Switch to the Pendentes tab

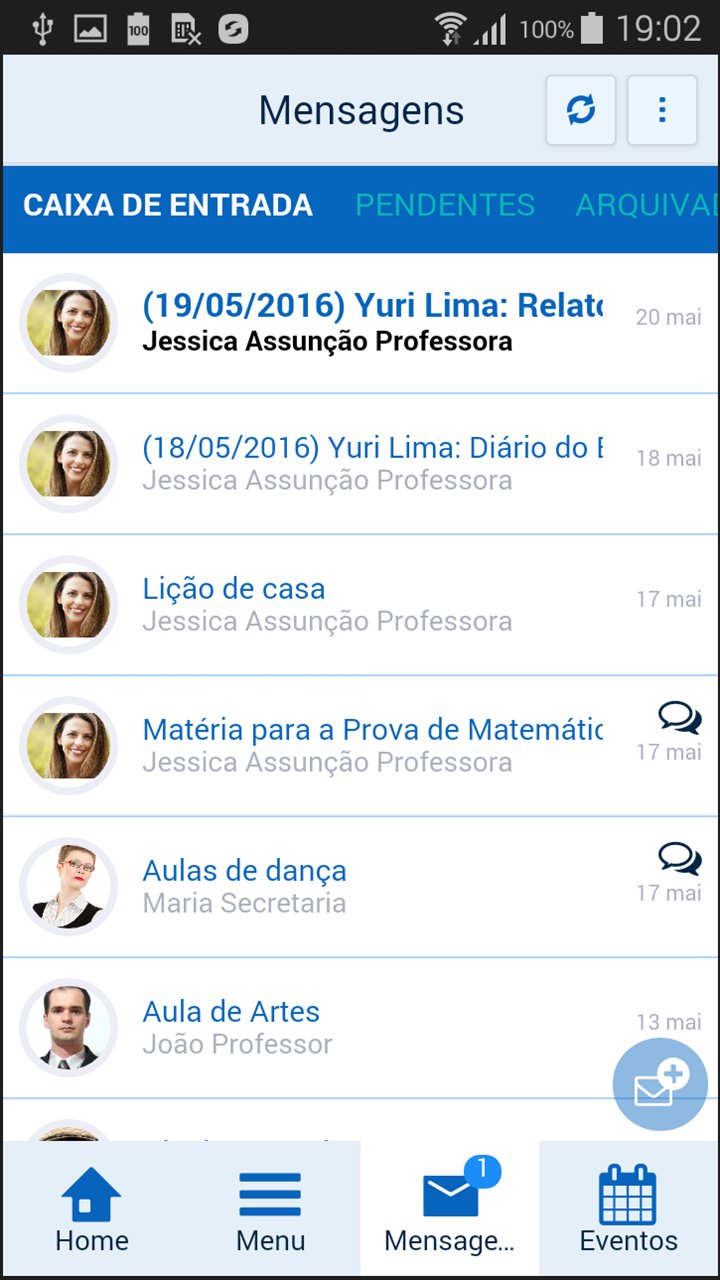(x=445, y=205)
